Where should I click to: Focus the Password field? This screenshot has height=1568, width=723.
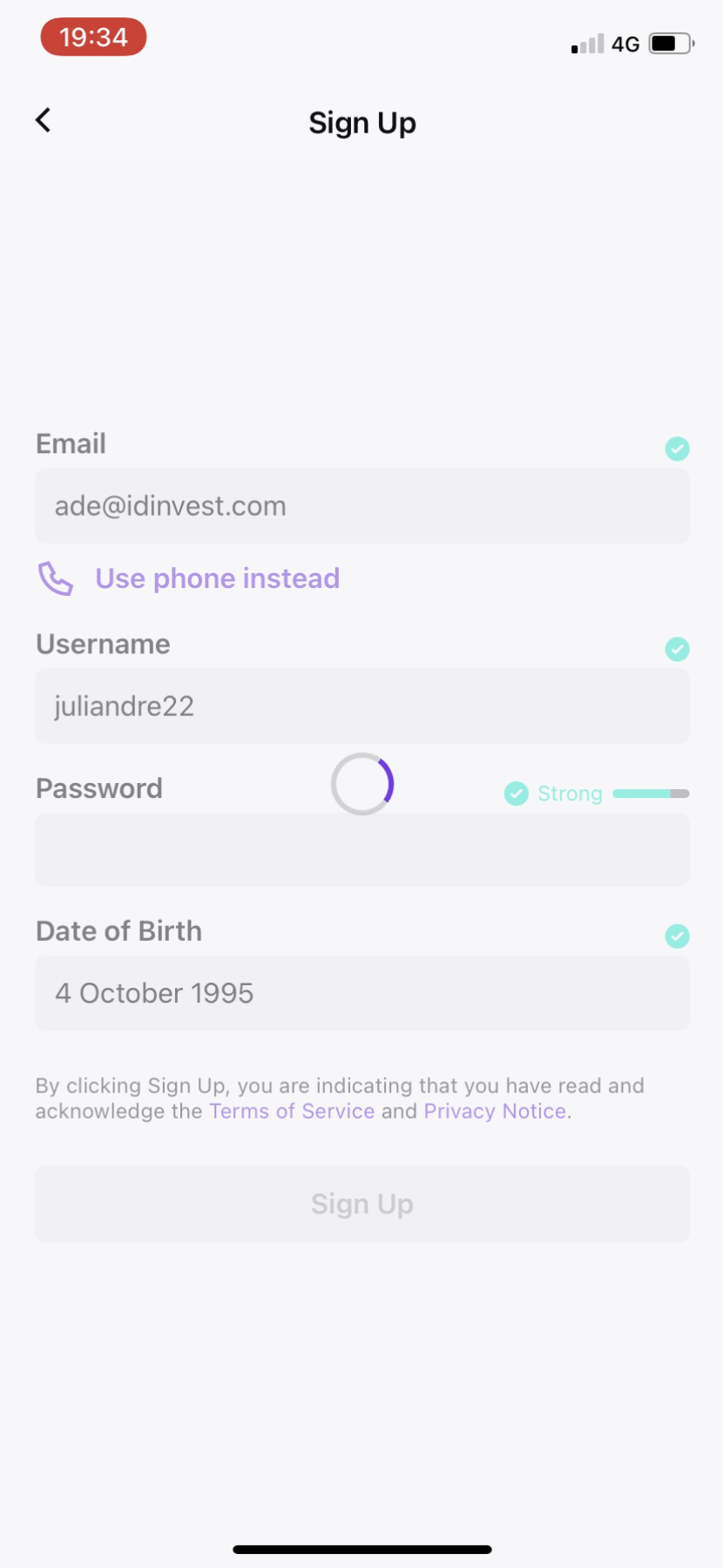tap(361, 850)
